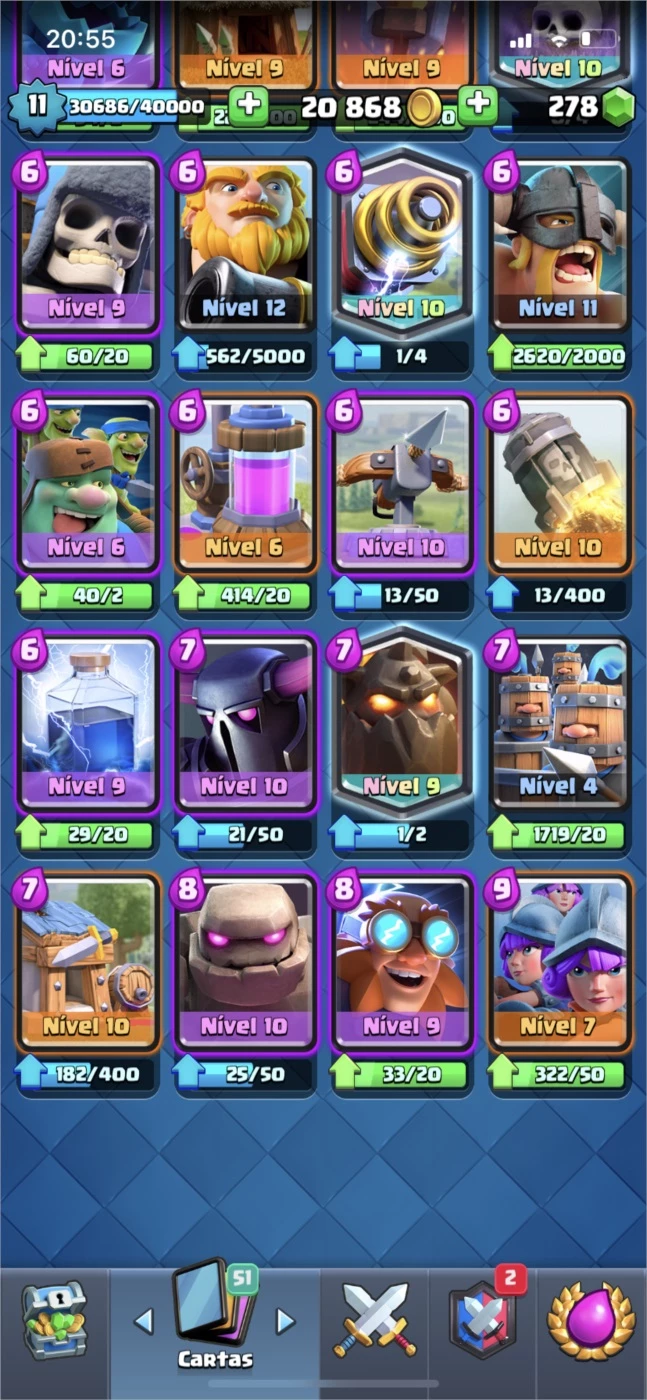Viewport: 647px width, 1400px height.
Task: Select the Golem card
Action: [x=246, y=963]
